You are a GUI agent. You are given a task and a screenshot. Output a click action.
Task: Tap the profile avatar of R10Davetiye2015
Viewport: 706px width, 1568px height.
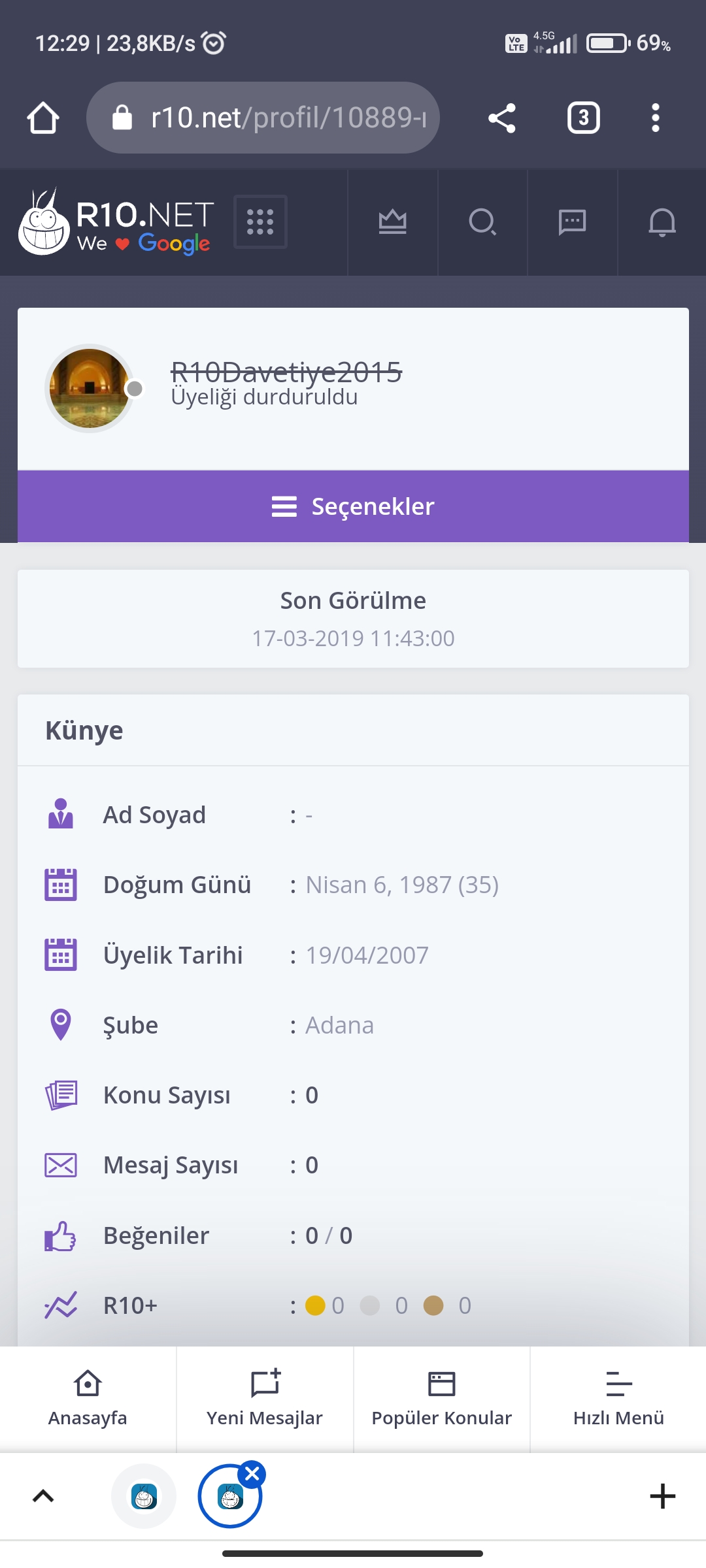coord(90,389)
